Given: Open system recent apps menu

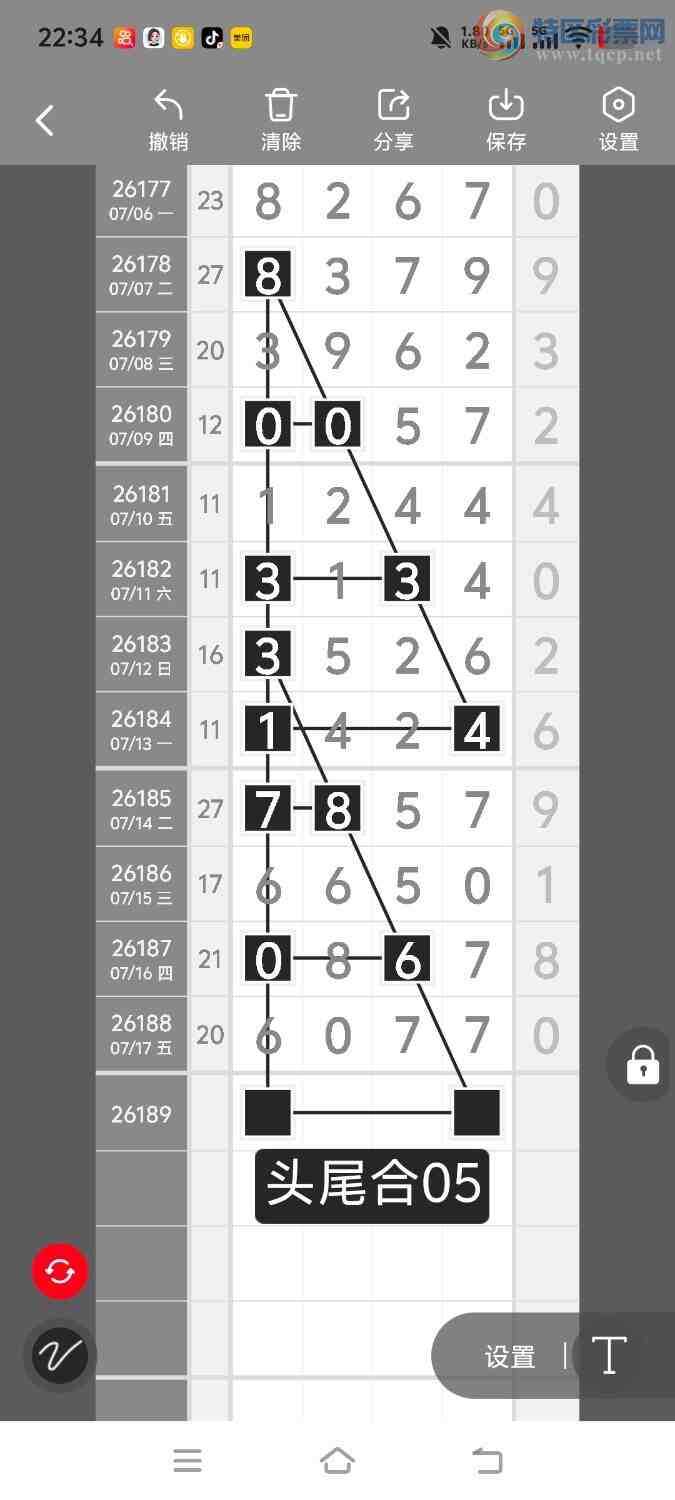Looking at the screenshot, I should (x=187, y=1461).
